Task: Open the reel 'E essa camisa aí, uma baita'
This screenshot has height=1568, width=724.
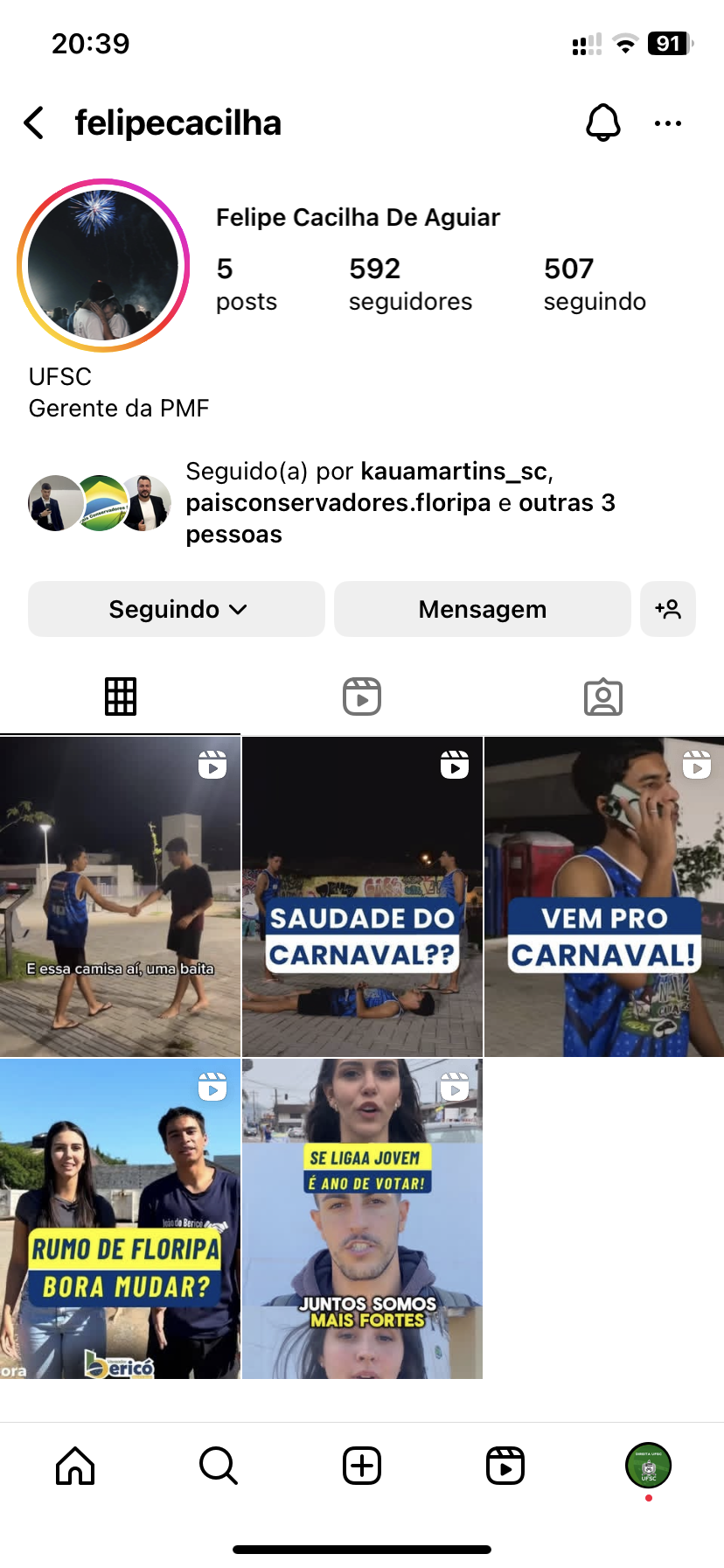Action: 120,897
